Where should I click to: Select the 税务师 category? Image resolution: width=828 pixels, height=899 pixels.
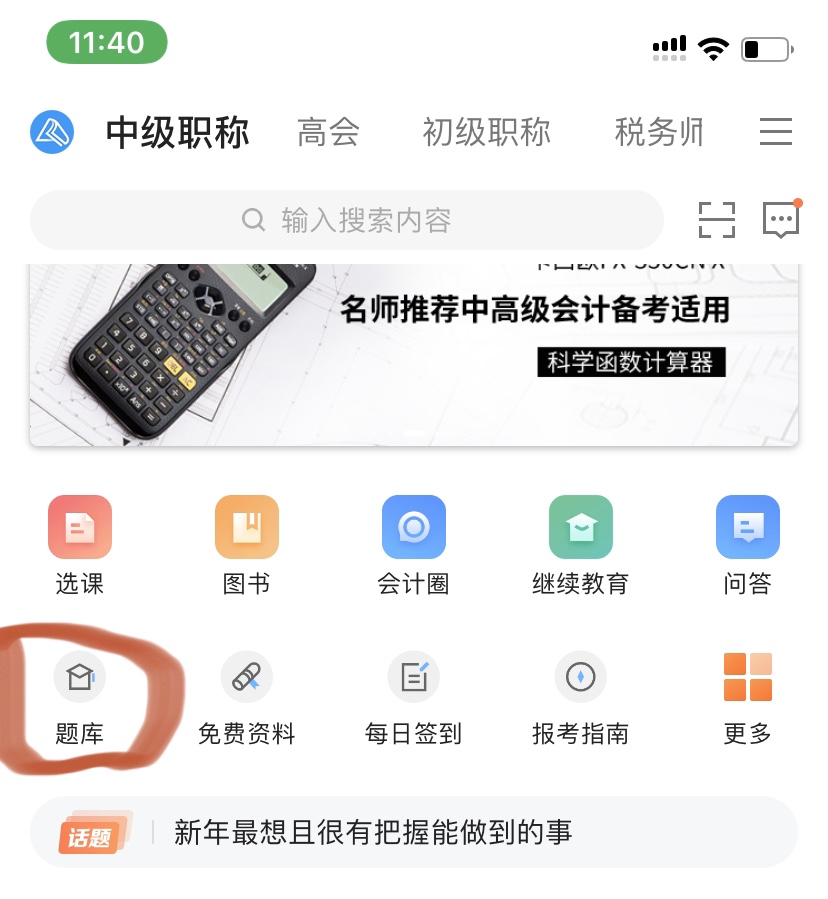[660, 131]
